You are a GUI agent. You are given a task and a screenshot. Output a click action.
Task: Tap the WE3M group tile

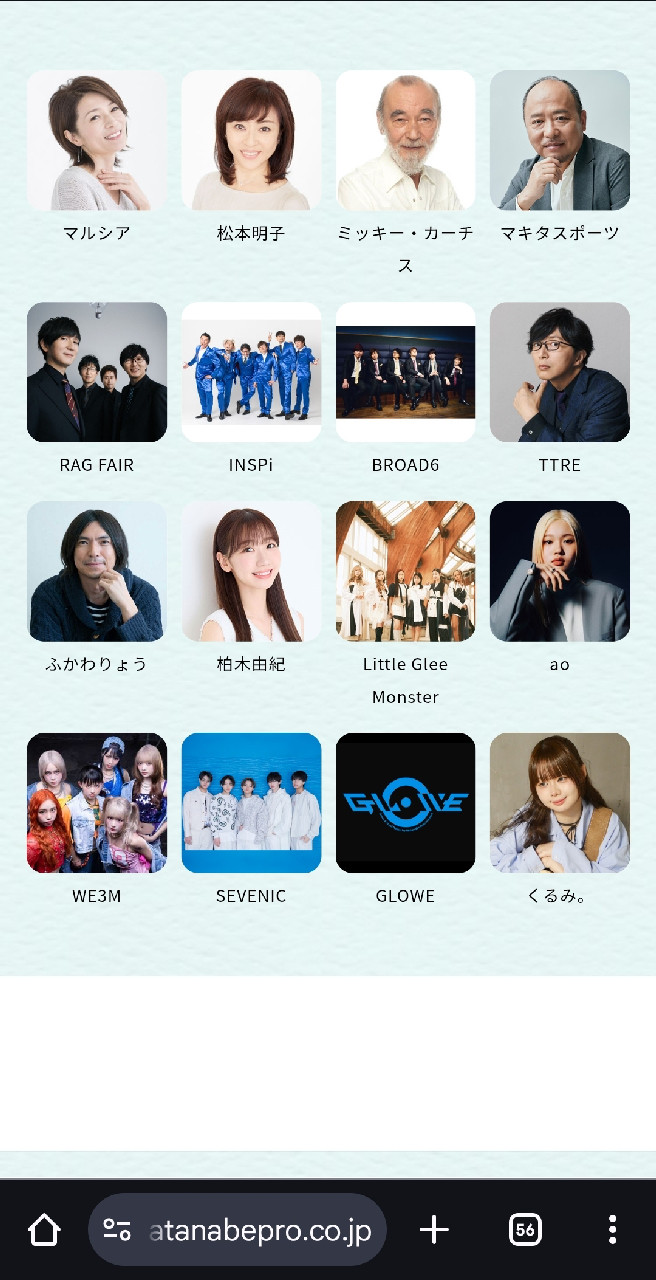[x=97, y=803]
